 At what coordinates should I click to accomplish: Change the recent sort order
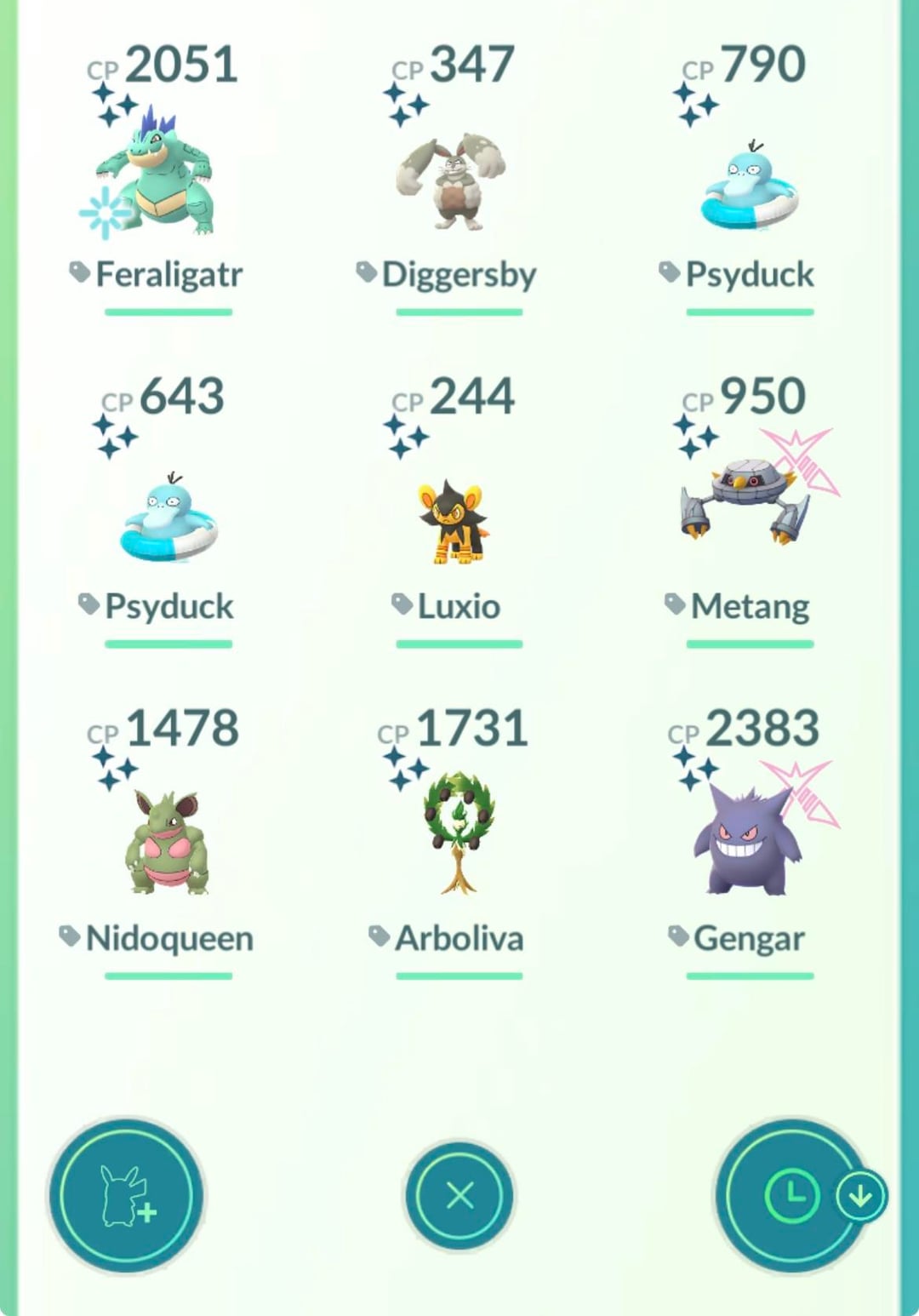coord(793,1195)
